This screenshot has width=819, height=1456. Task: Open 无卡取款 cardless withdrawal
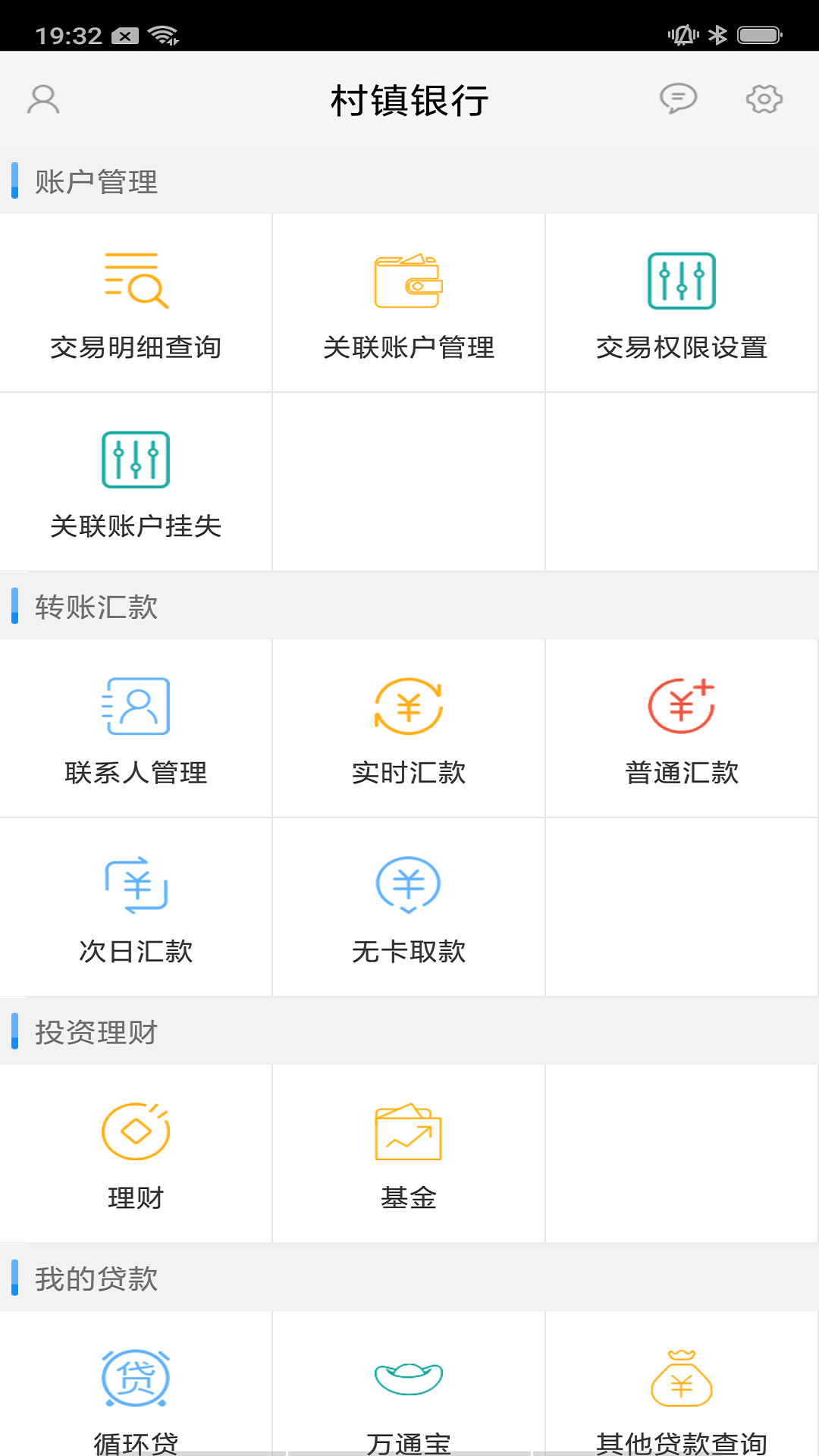click(x=409, y=907)
